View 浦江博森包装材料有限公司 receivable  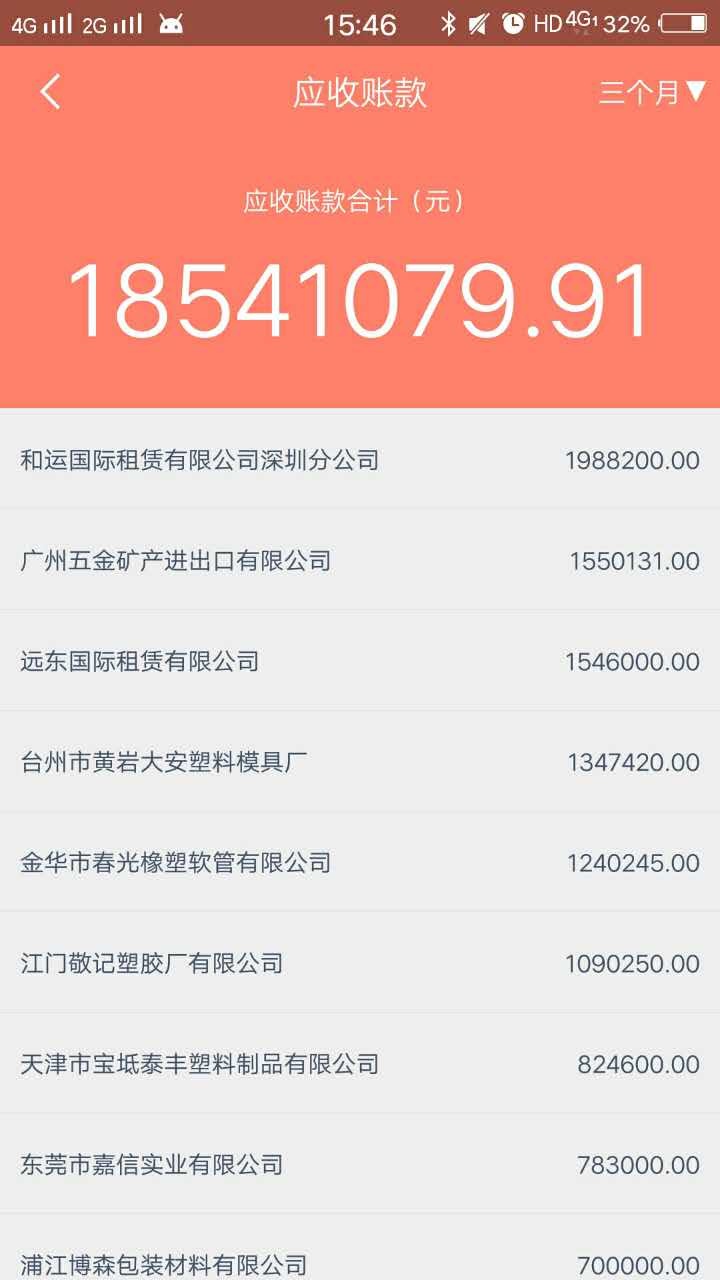[360, 1262]
